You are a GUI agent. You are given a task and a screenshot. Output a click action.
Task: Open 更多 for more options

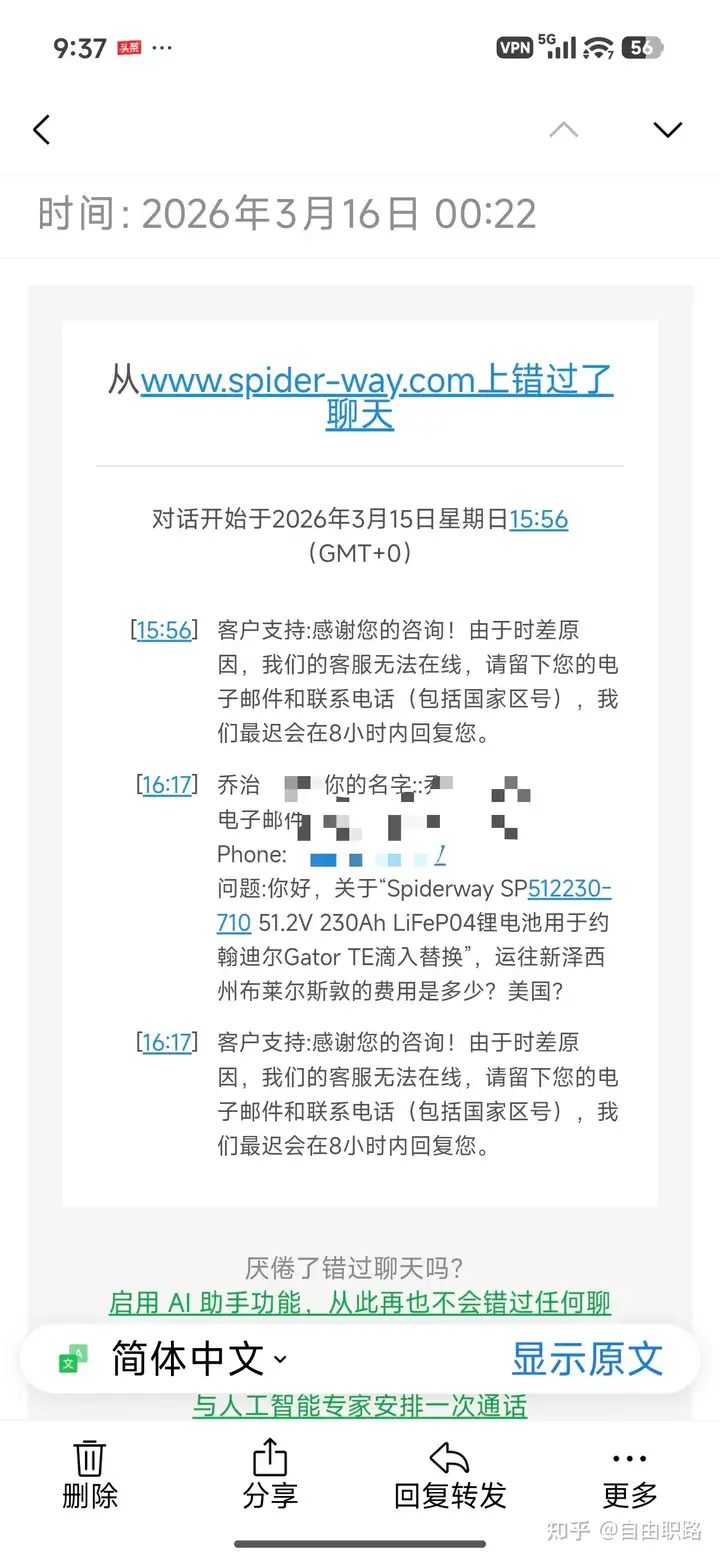point(630,1476)
